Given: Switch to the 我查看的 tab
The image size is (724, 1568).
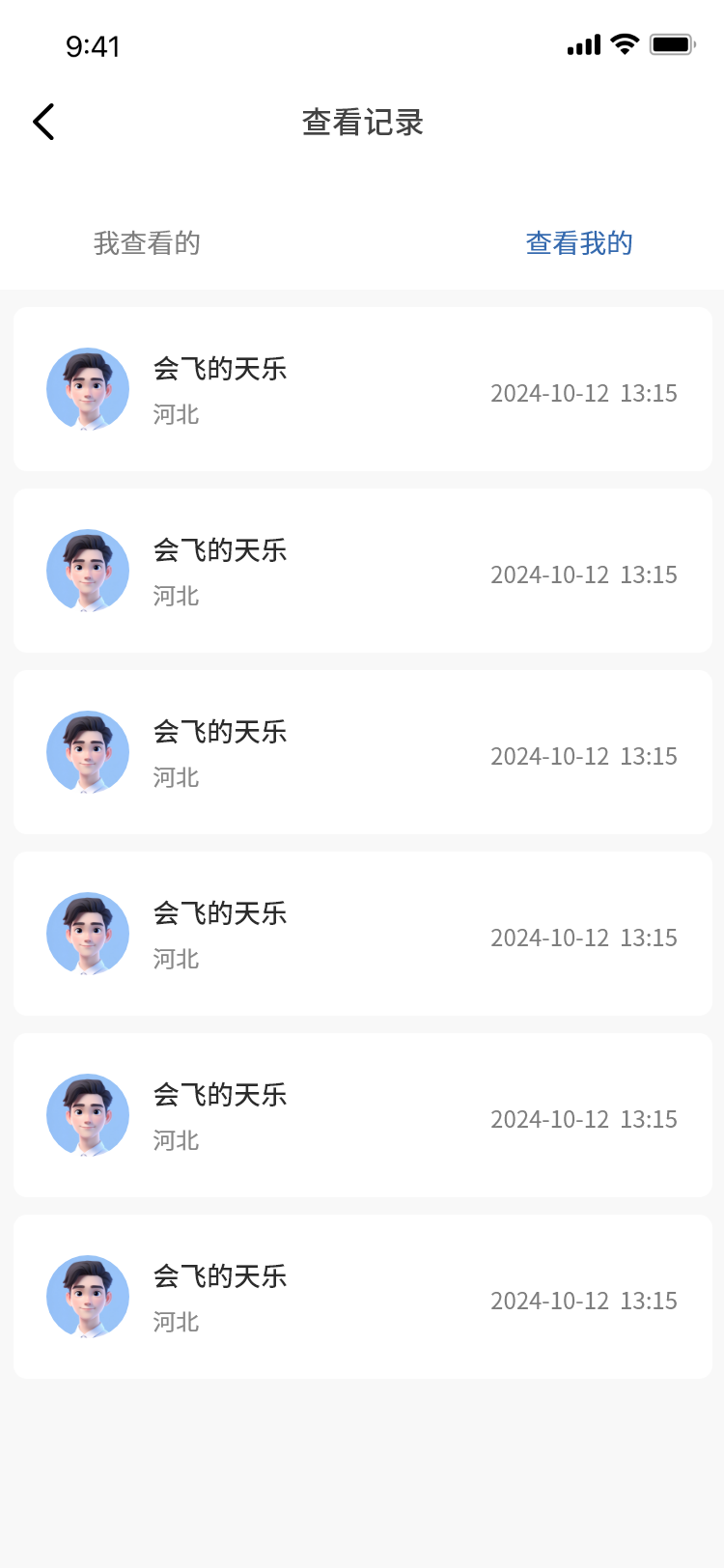Looking at the screenshot, I should click(x=147, y=243).
